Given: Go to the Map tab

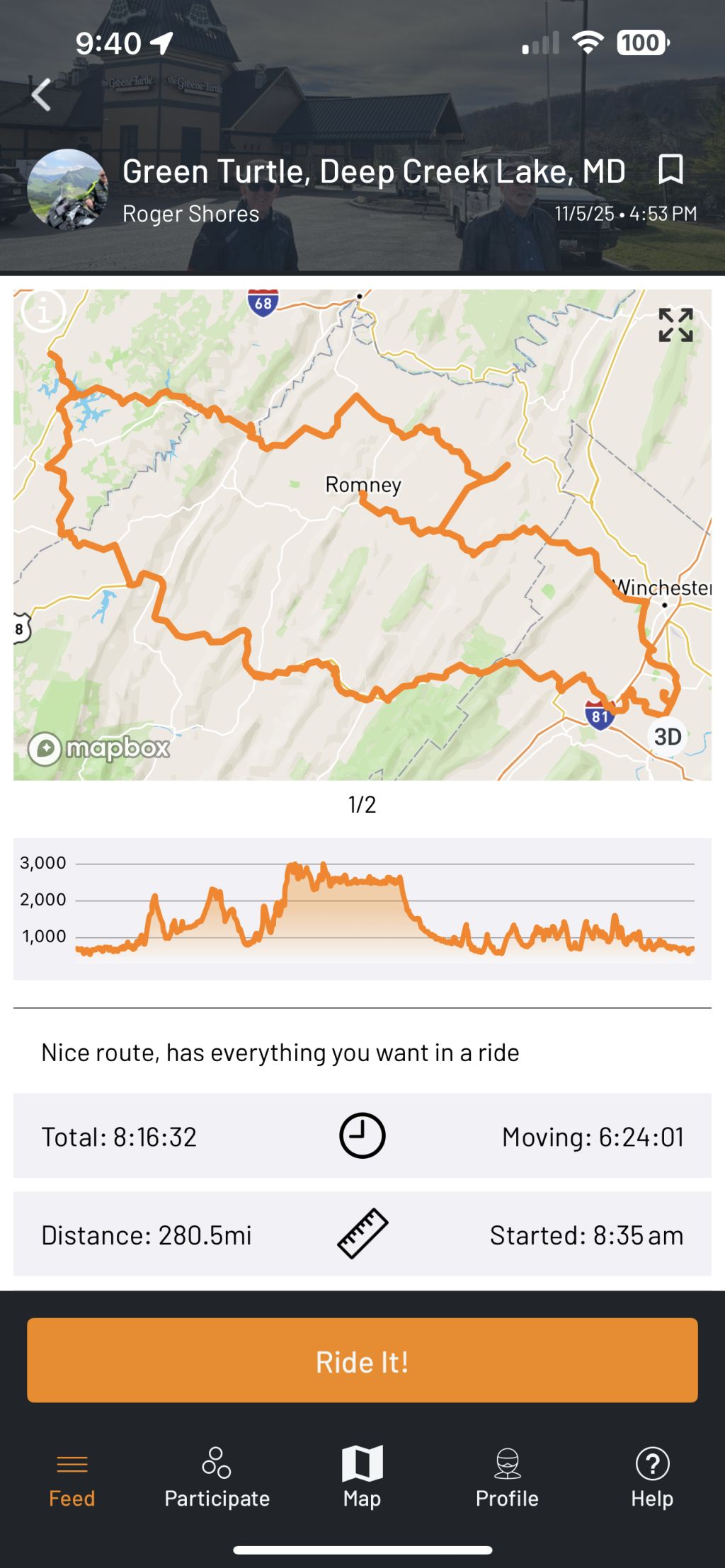Looking at the screenshot, I should pyautogui.click(x=362, y=1477).
